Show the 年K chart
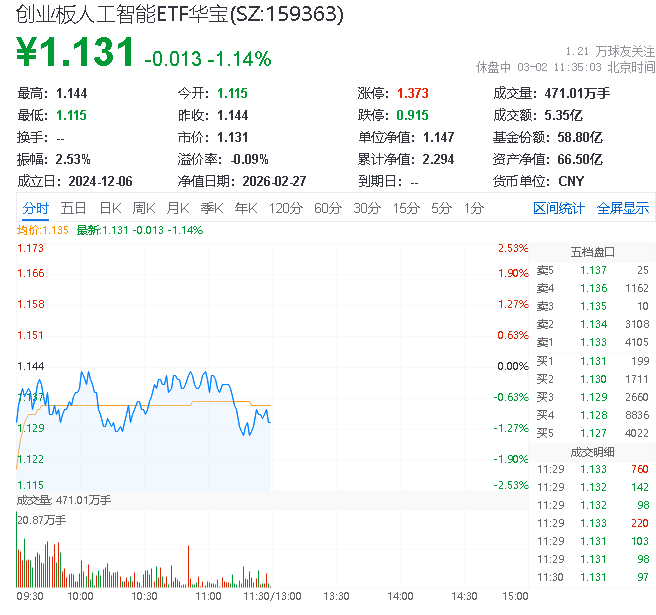 (x=245, y=208)
